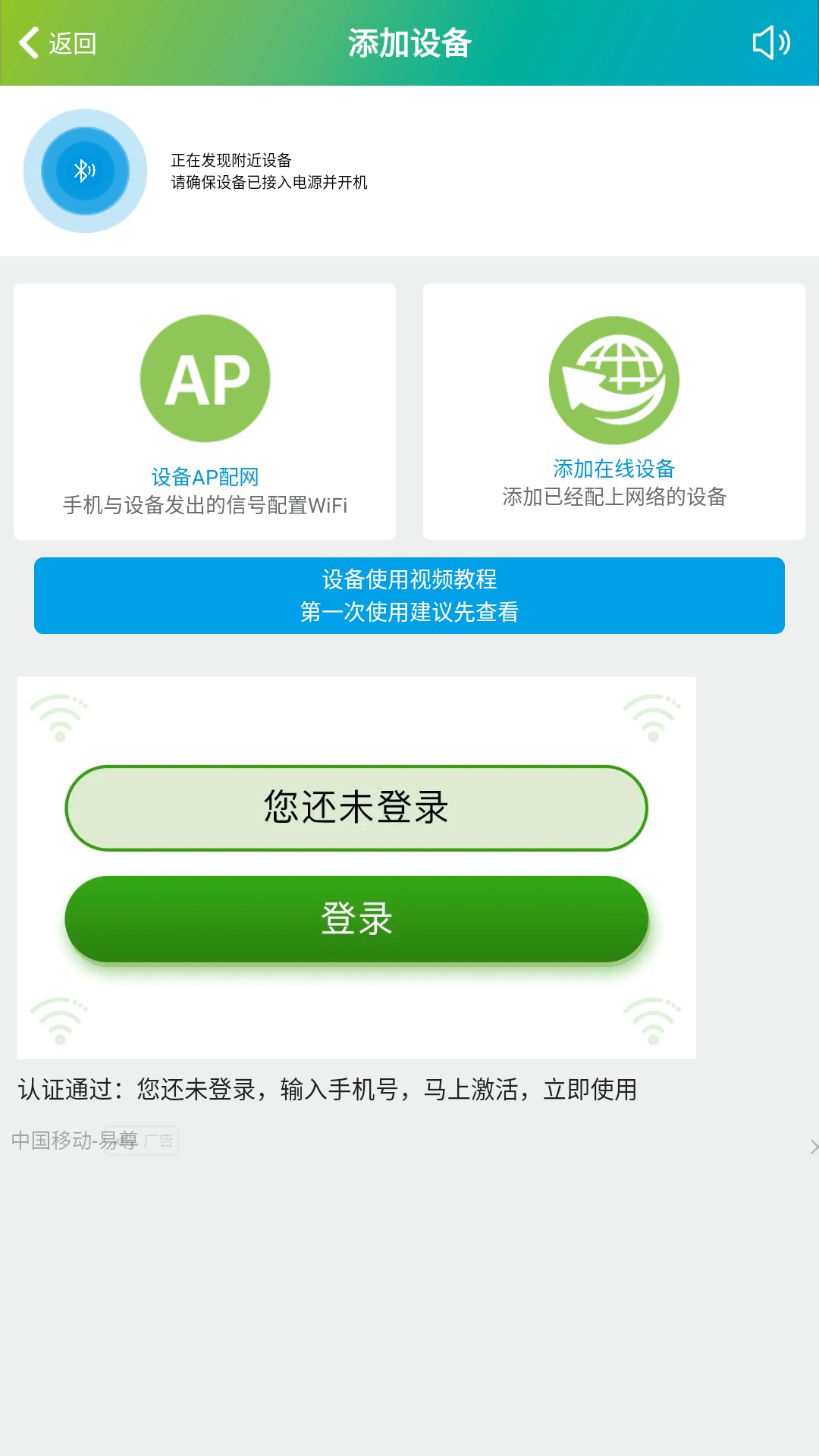This screenshot has width=819, height=1456.
Task: Tap the back arrow chevron
Action: 29,43
